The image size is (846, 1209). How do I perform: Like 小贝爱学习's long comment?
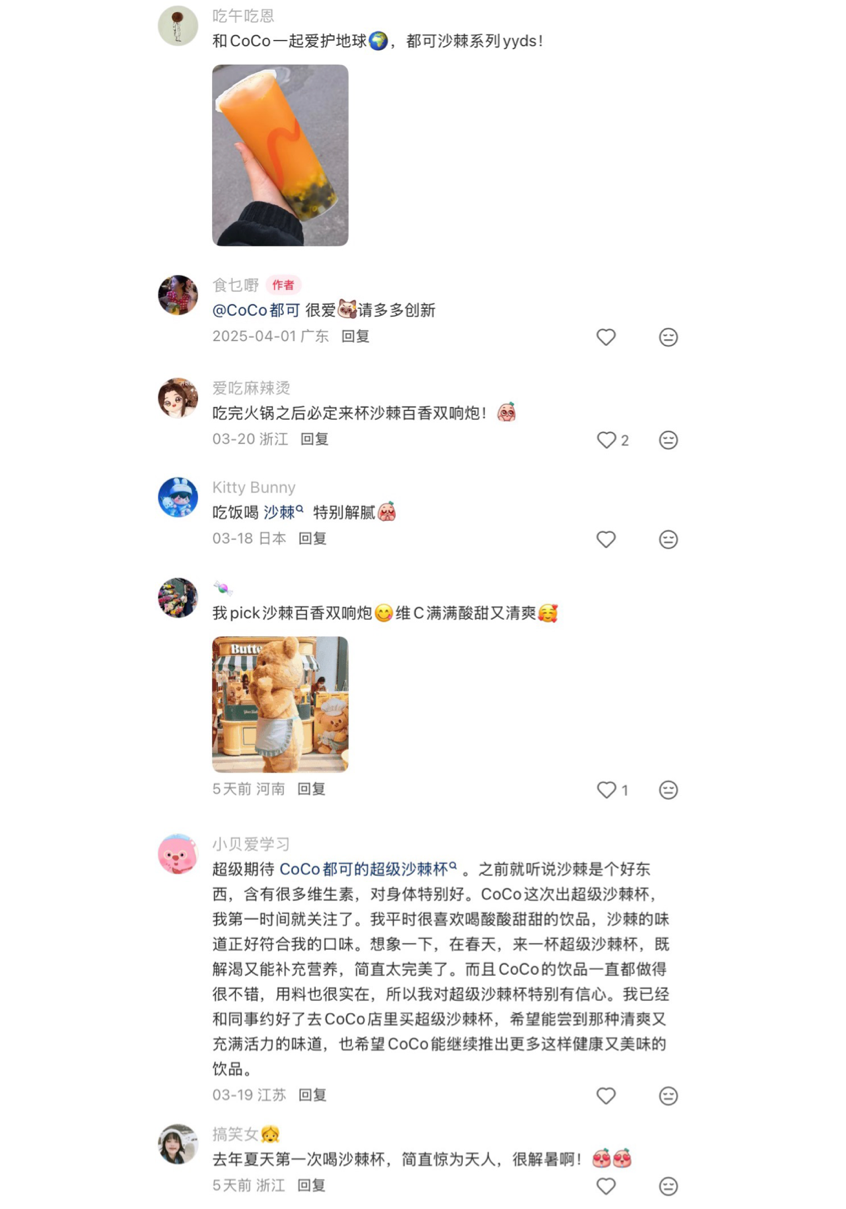tap(606, 1095)
